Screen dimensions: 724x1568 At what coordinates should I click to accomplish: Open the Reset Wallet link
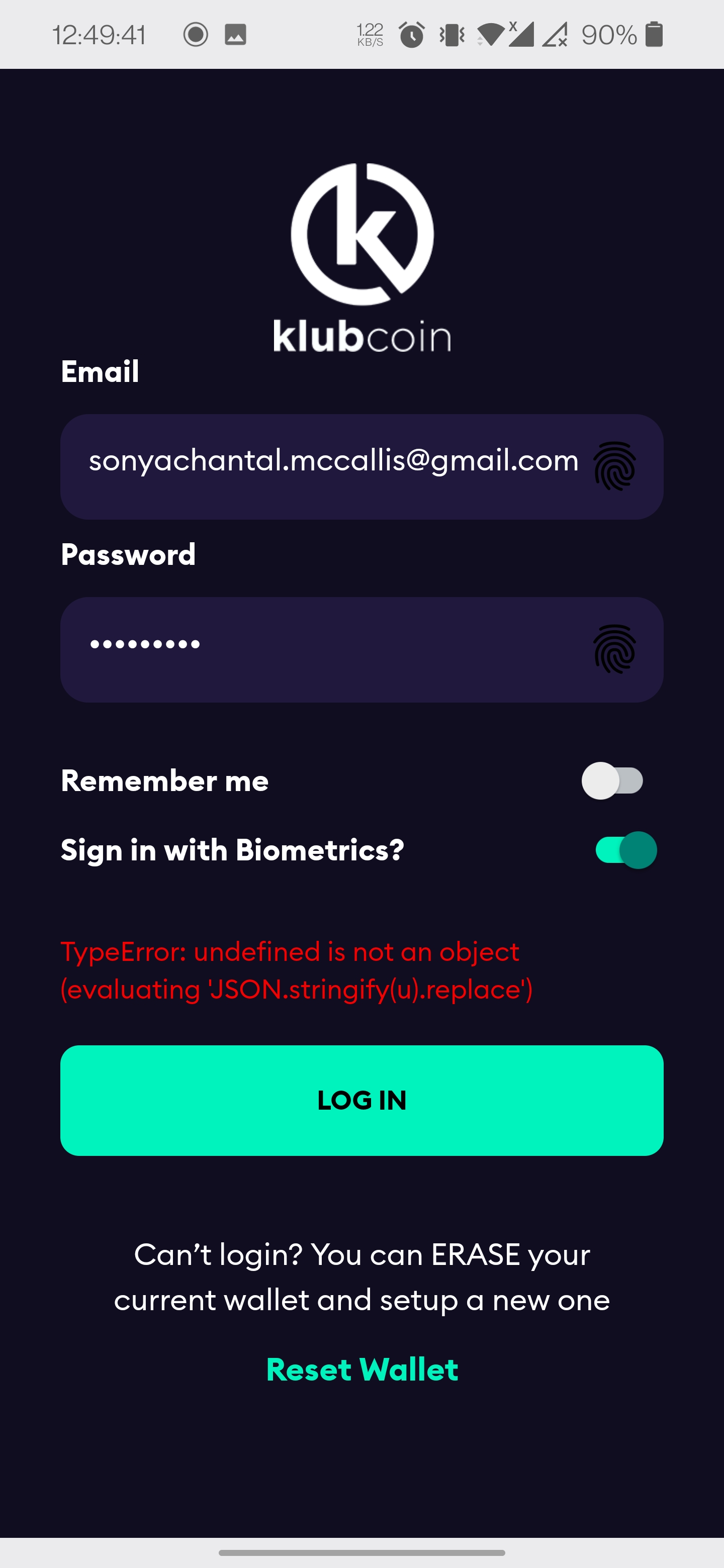(363, 1369)
